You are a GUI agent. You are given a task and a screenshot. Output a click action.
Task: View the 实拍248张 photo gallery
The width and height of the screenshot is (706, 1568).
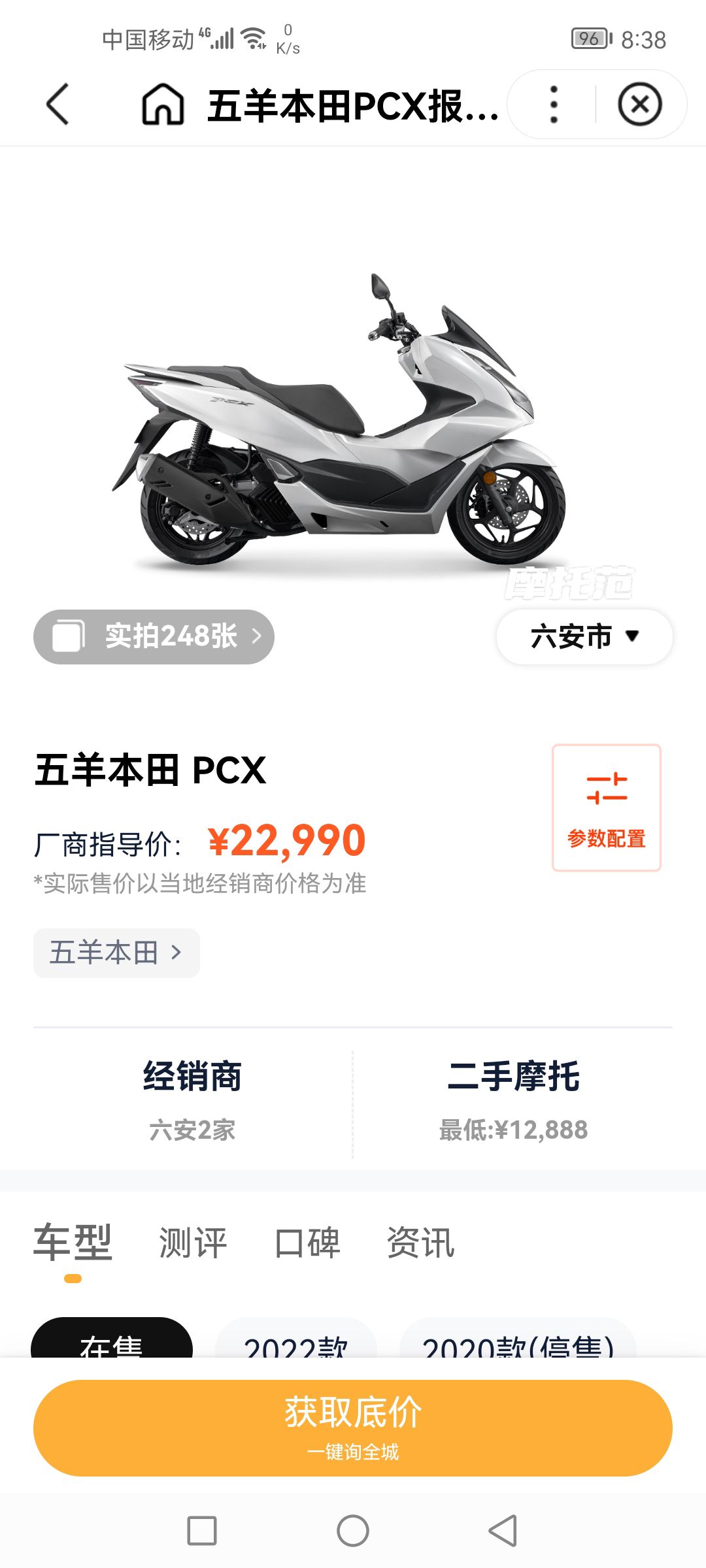154,636
